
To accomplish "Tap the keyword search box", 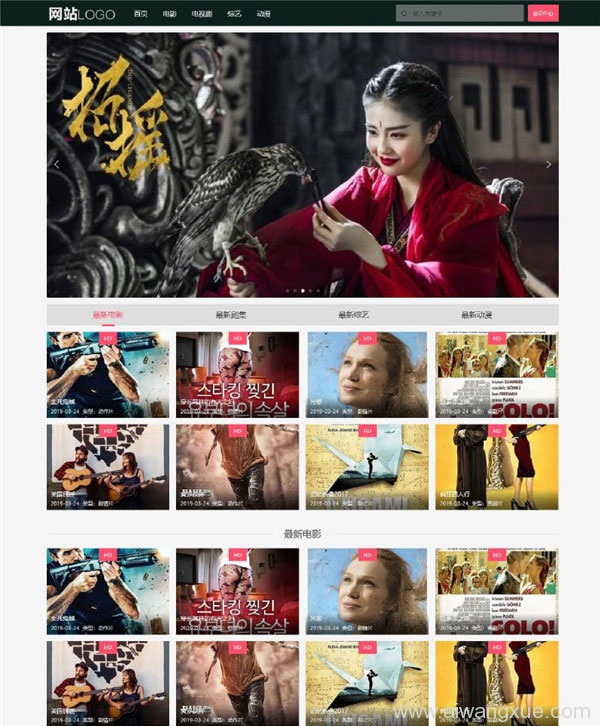I will (x=459, y=14).
